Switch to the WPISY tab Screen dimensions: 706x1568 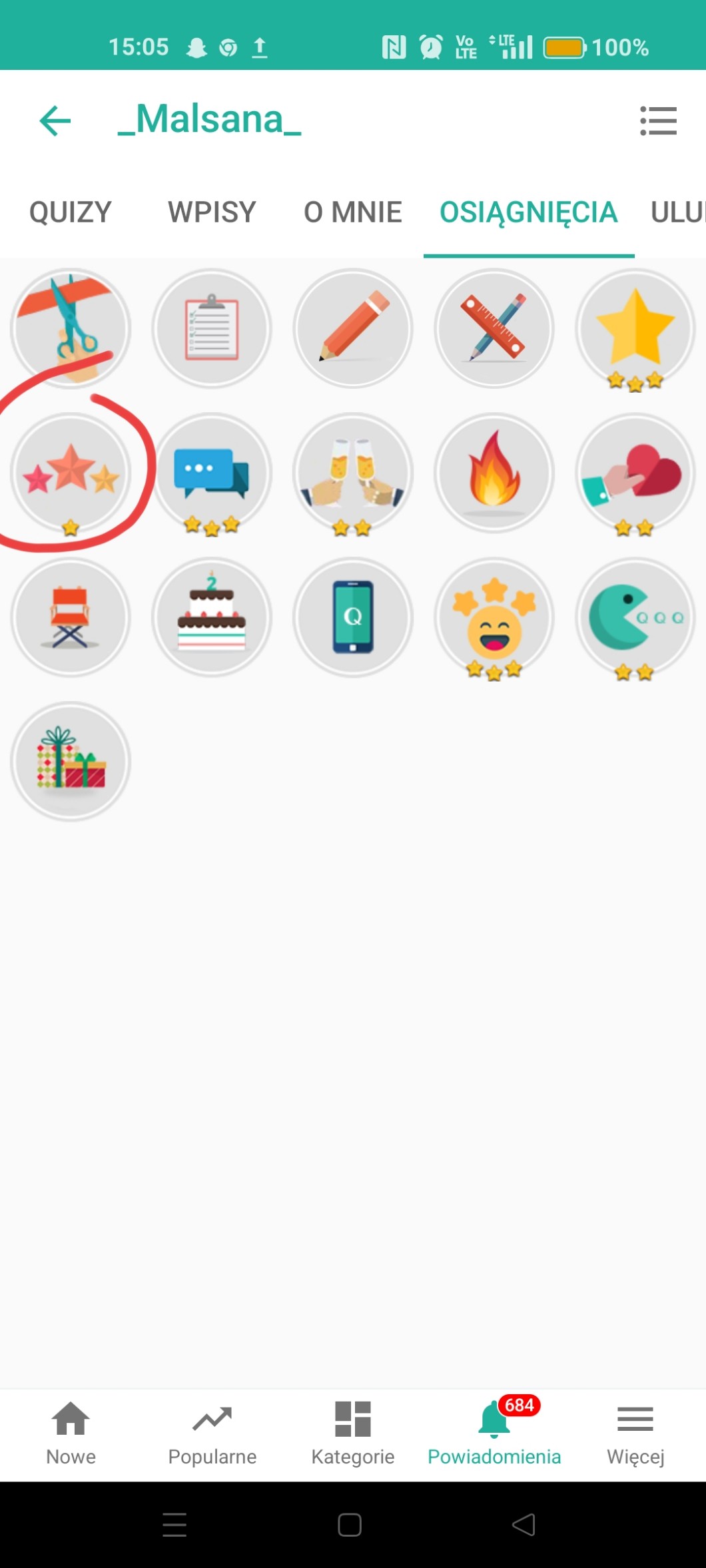click(x=212, y=212)
